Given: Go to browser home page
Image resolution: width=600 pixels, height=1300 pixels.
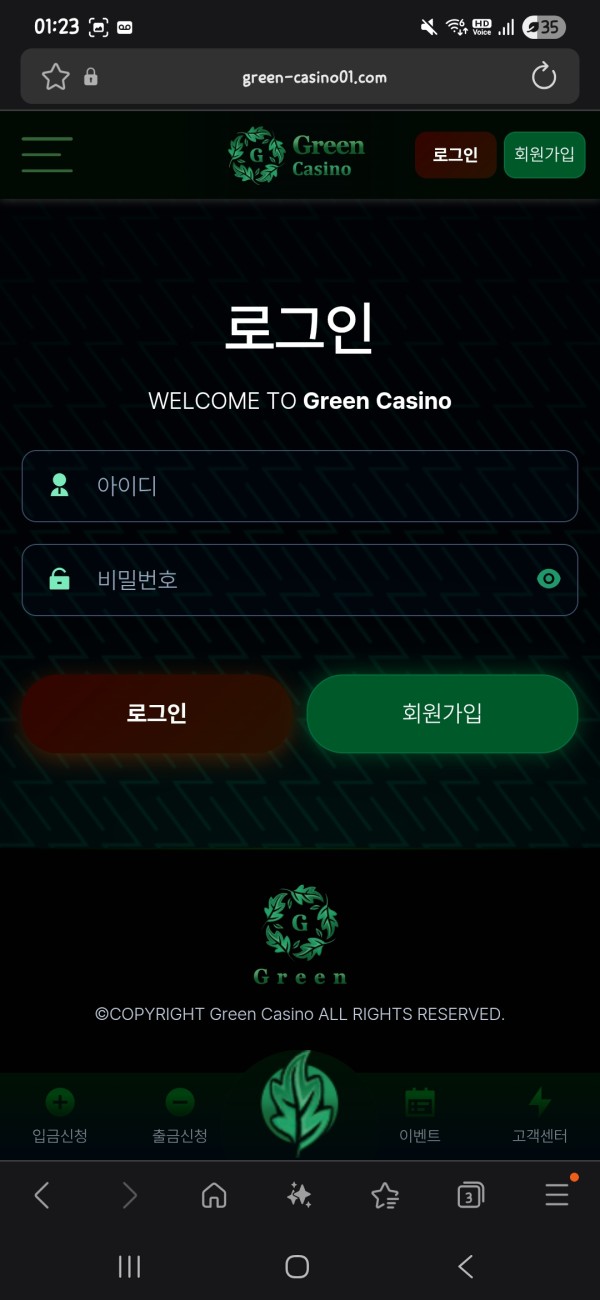Looking at the screenshot, I should pos(214,1195).
